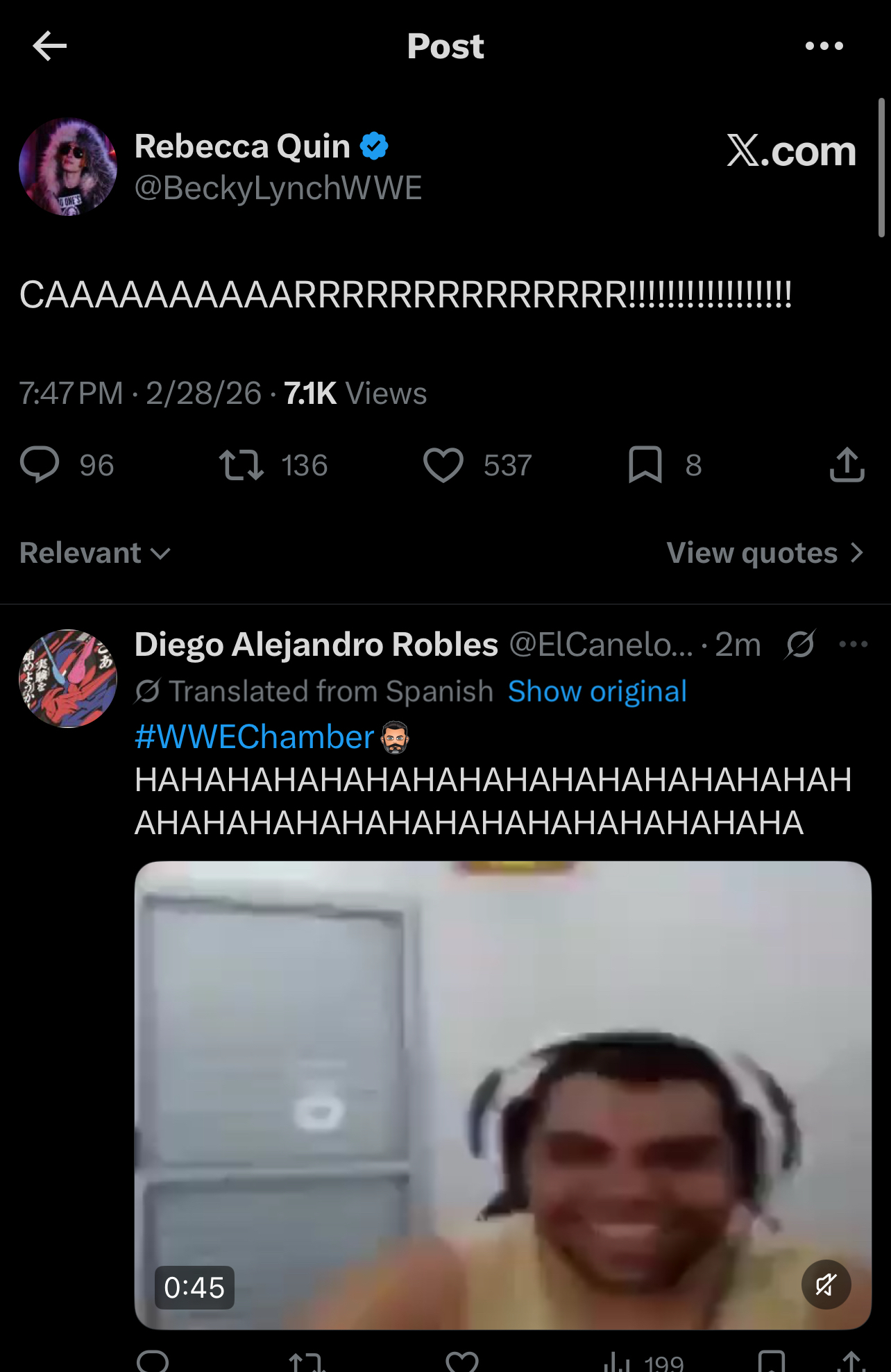The height and width of the screenshot is (1372, 891).
Task: Expand the Relevant sort dropdown
Action: [x=95, y=553]
